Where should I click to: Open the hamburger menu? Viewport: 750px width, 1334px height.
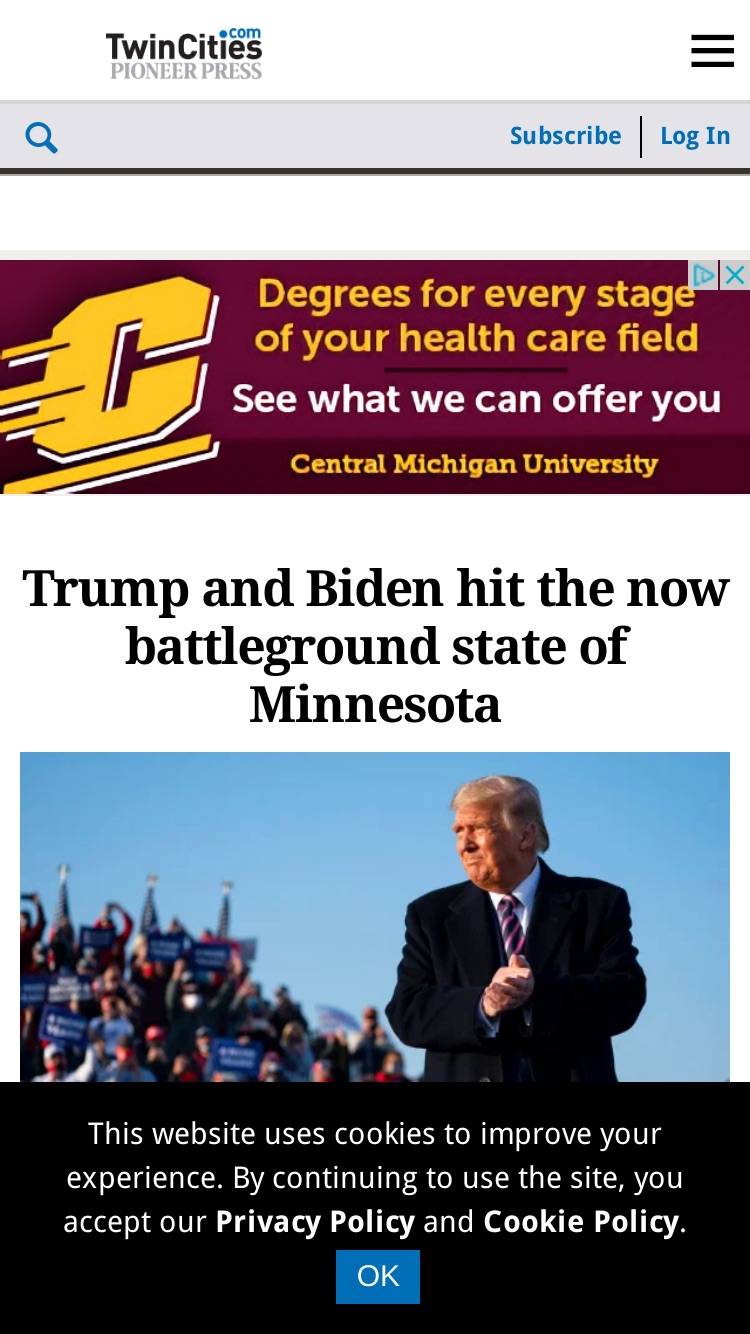point(712,50)
